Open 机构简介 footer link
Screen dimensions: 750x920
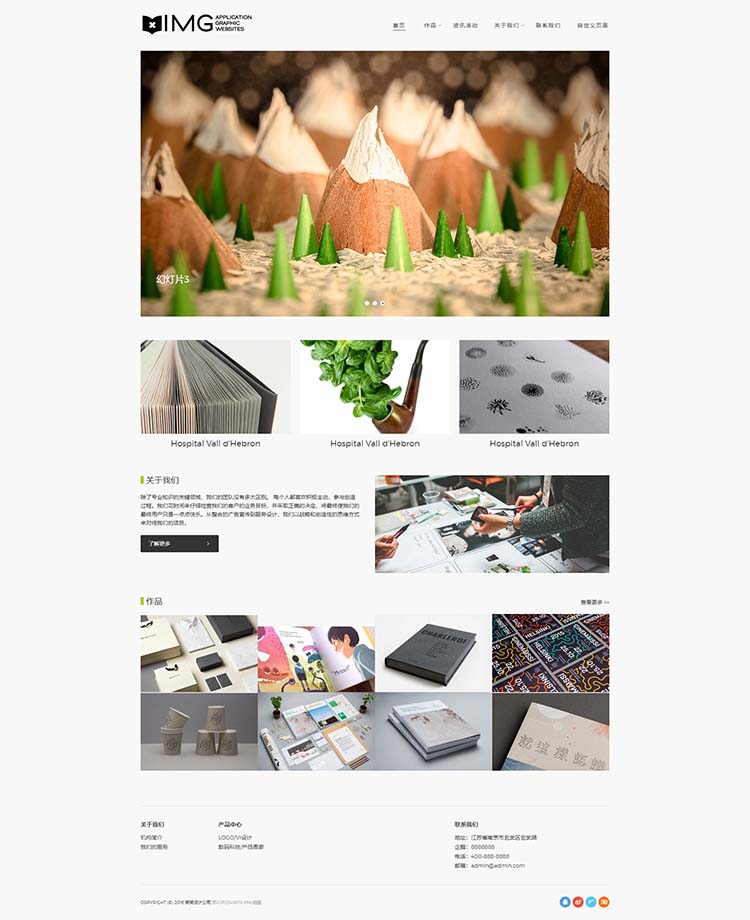pyautogui.click(x=152, y=837)
